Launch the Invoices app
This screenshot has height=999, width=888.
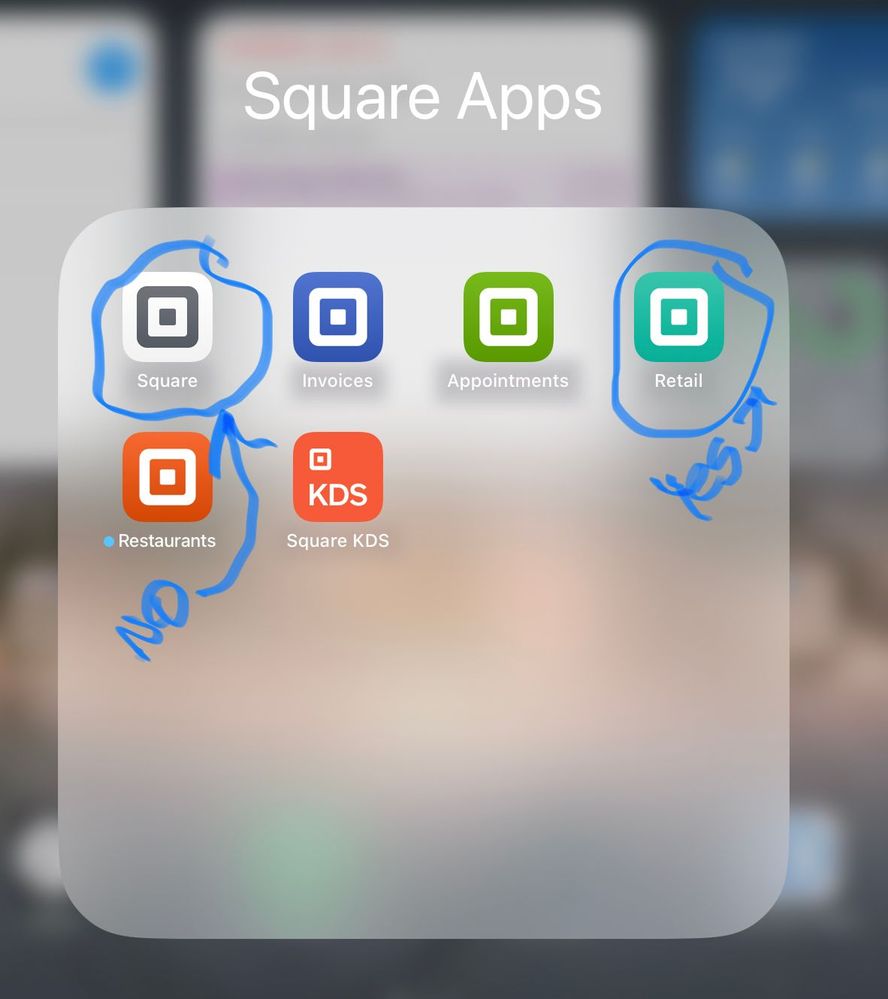(338, 317)
